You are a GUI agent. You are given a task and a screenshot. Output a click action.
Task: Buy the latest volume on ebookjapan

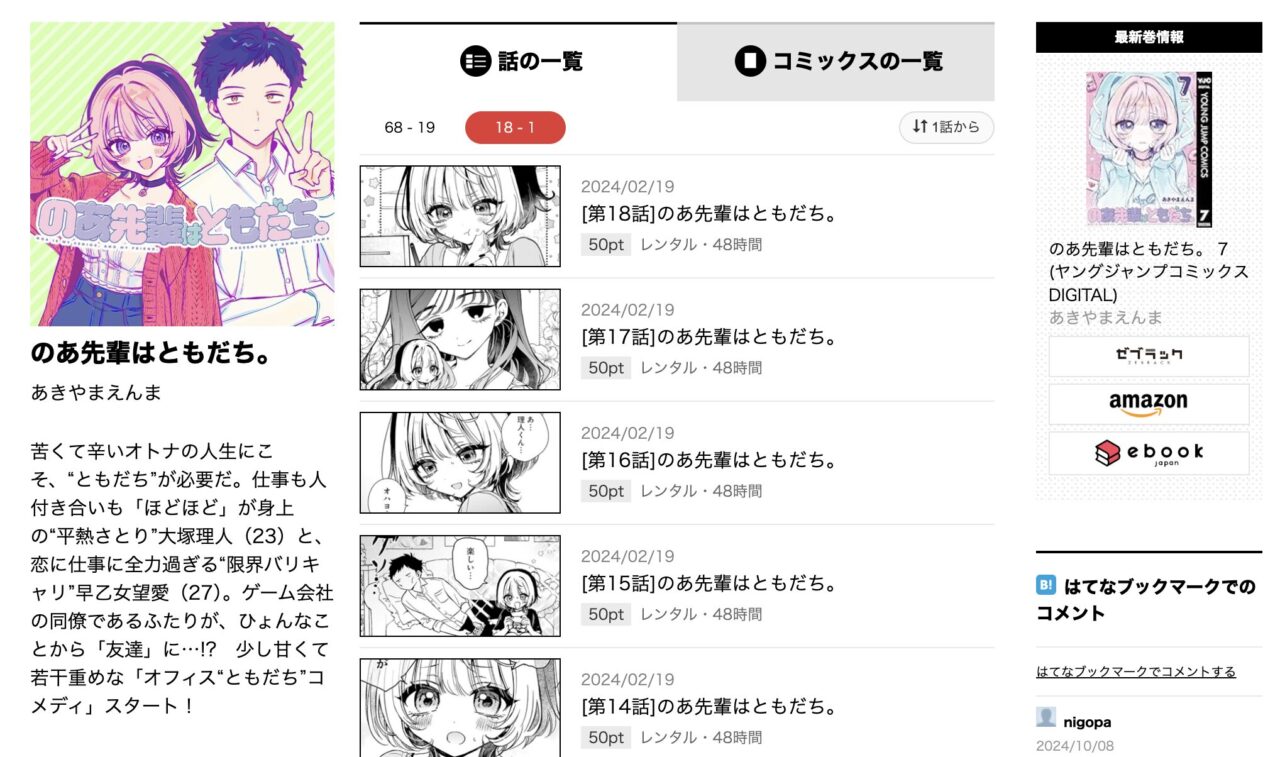coord(1148,453)
